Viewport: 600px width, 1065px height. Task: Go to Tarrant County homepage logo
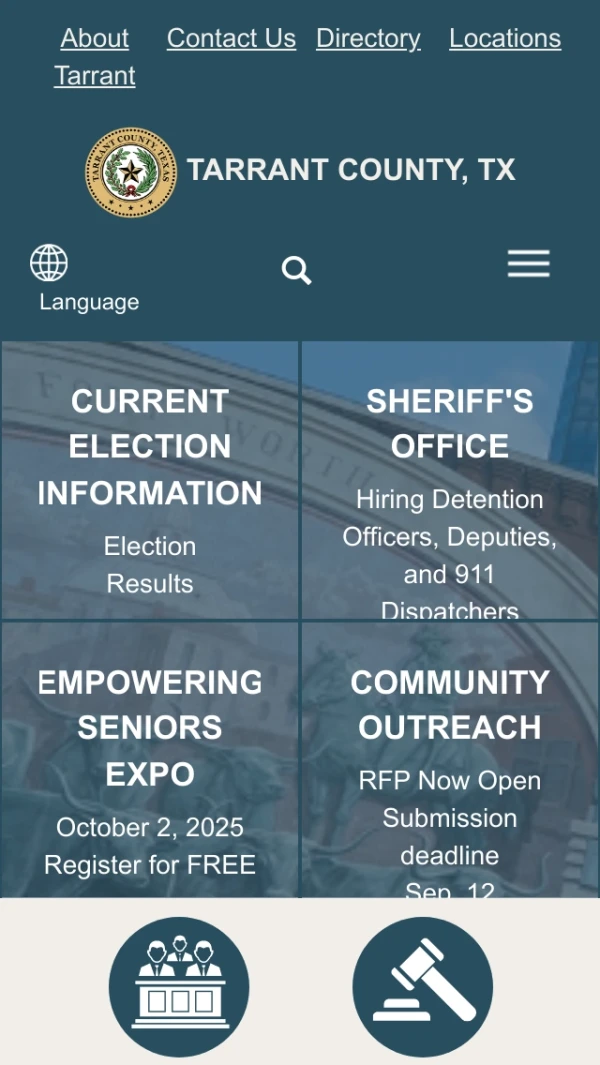(x=131, y=172)
